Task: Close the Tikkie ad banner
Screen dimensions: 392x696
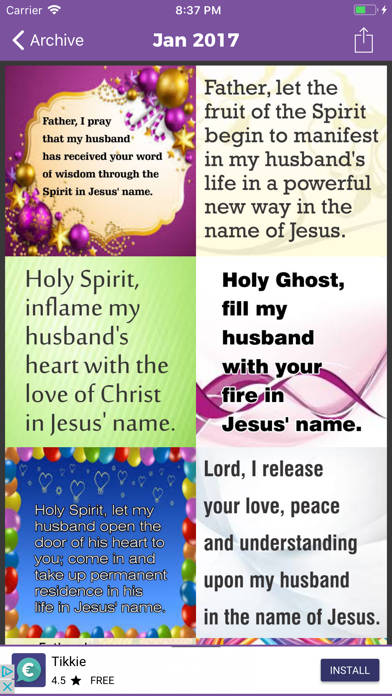Action: point(7,686)
